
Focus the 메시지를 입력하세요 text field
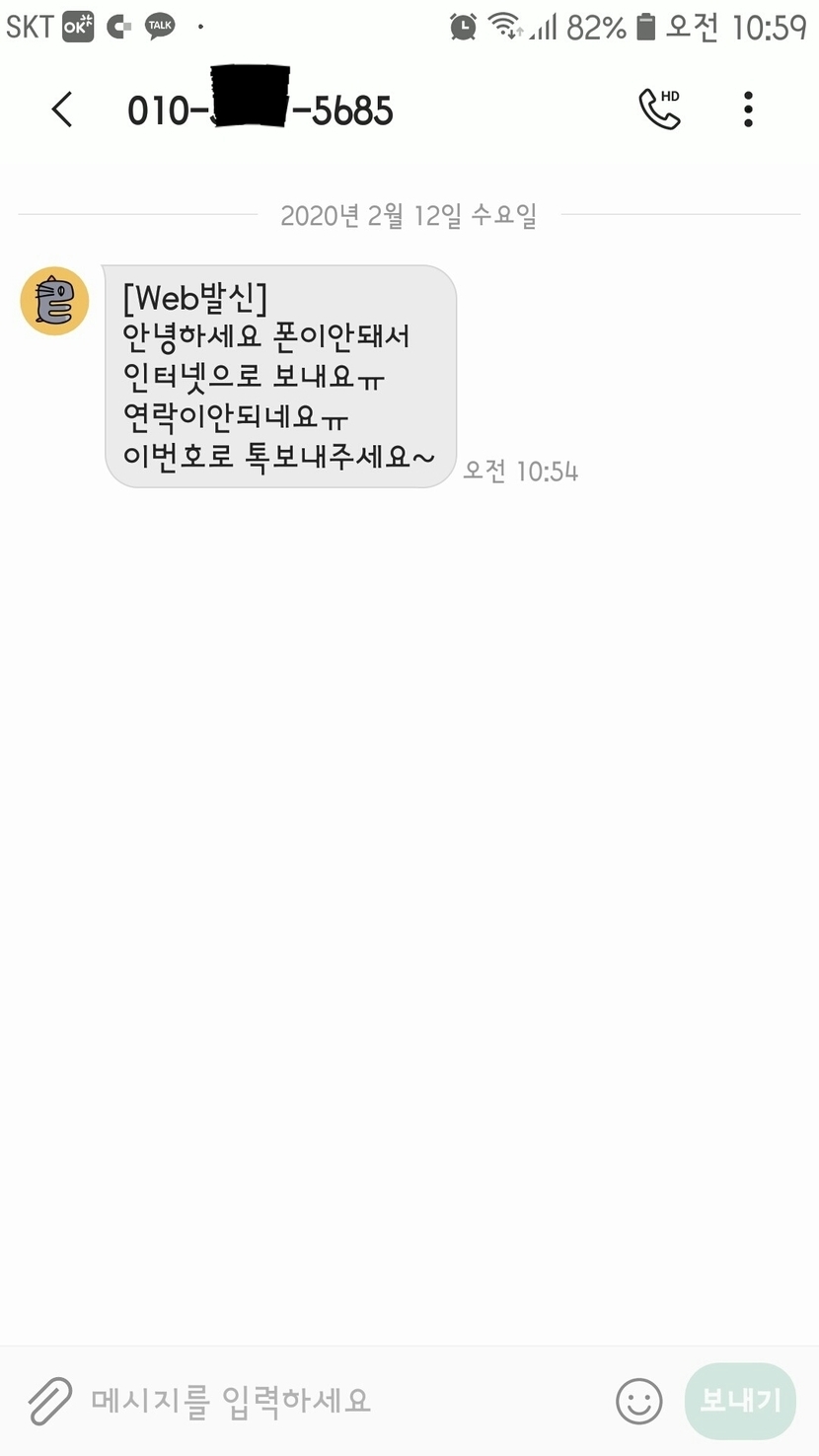(x=335, y=1401)
